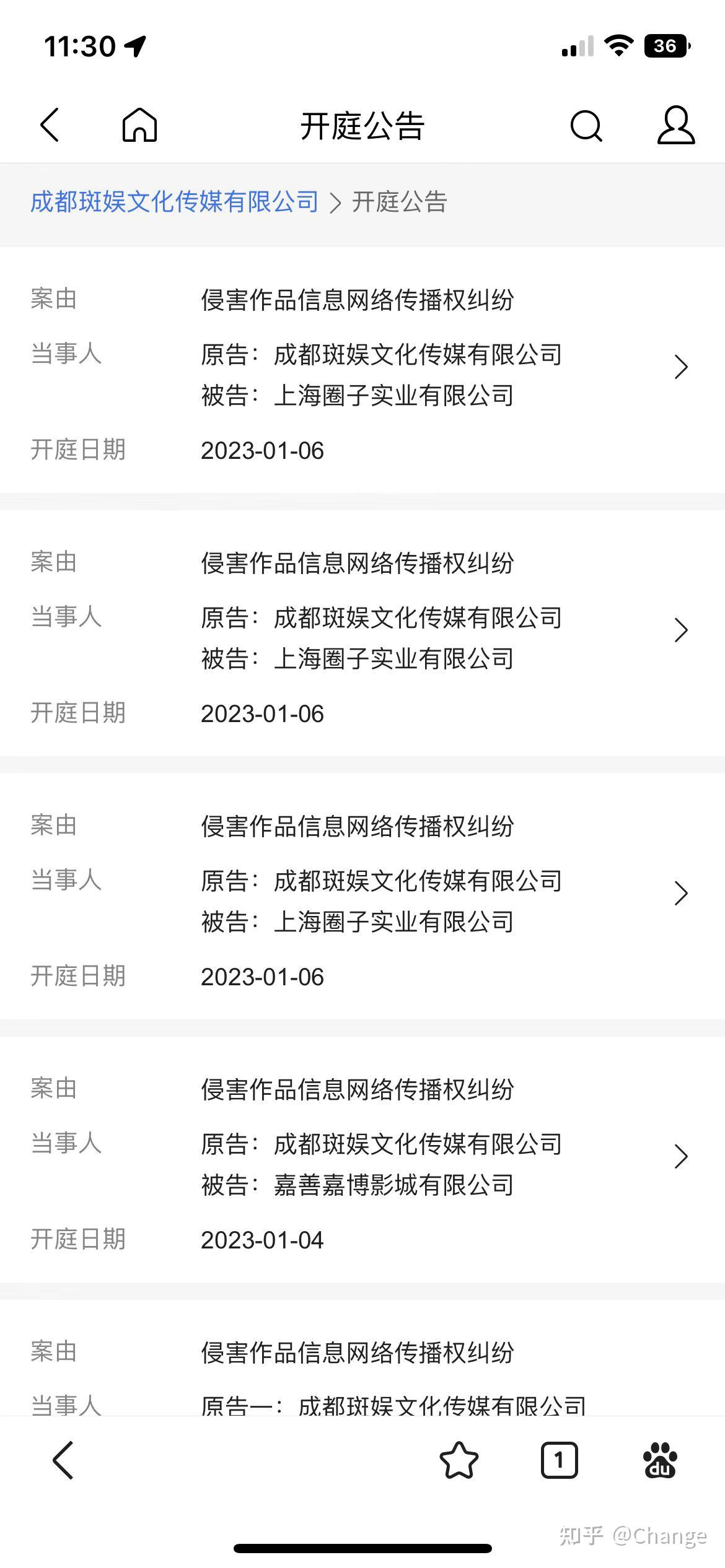Open the search magnifier icon

pyautogui.click(x=586, y=126)
